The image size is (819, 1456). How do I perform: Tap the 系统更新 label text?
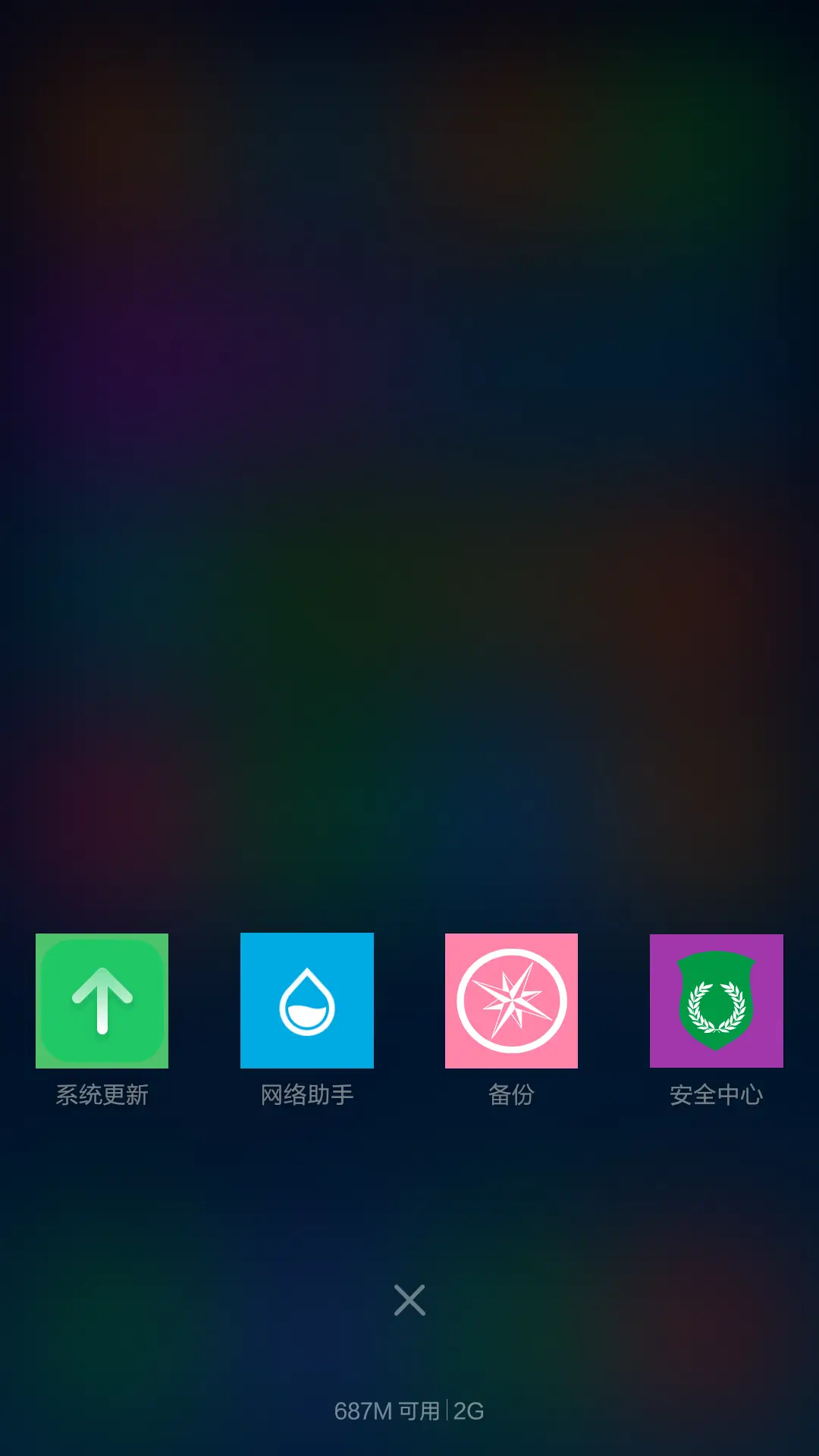point(101,1093)
